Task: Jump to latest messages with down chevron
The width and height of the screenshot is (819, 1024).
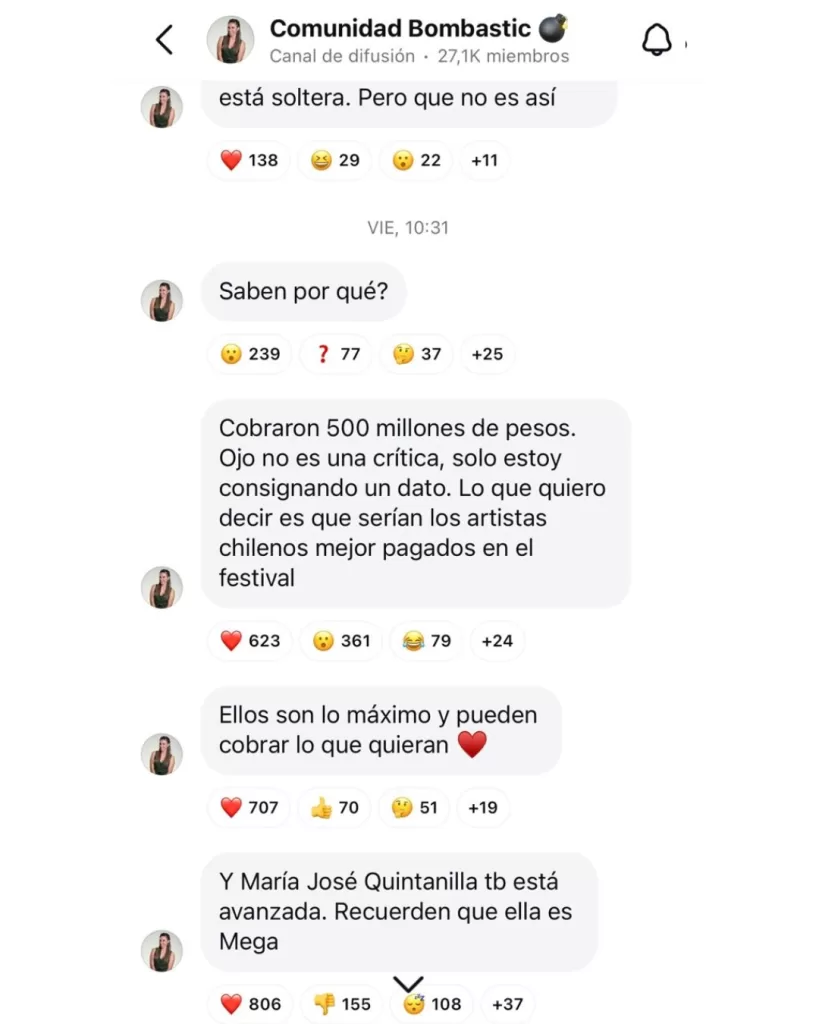Action: click(x=409, y=984)
